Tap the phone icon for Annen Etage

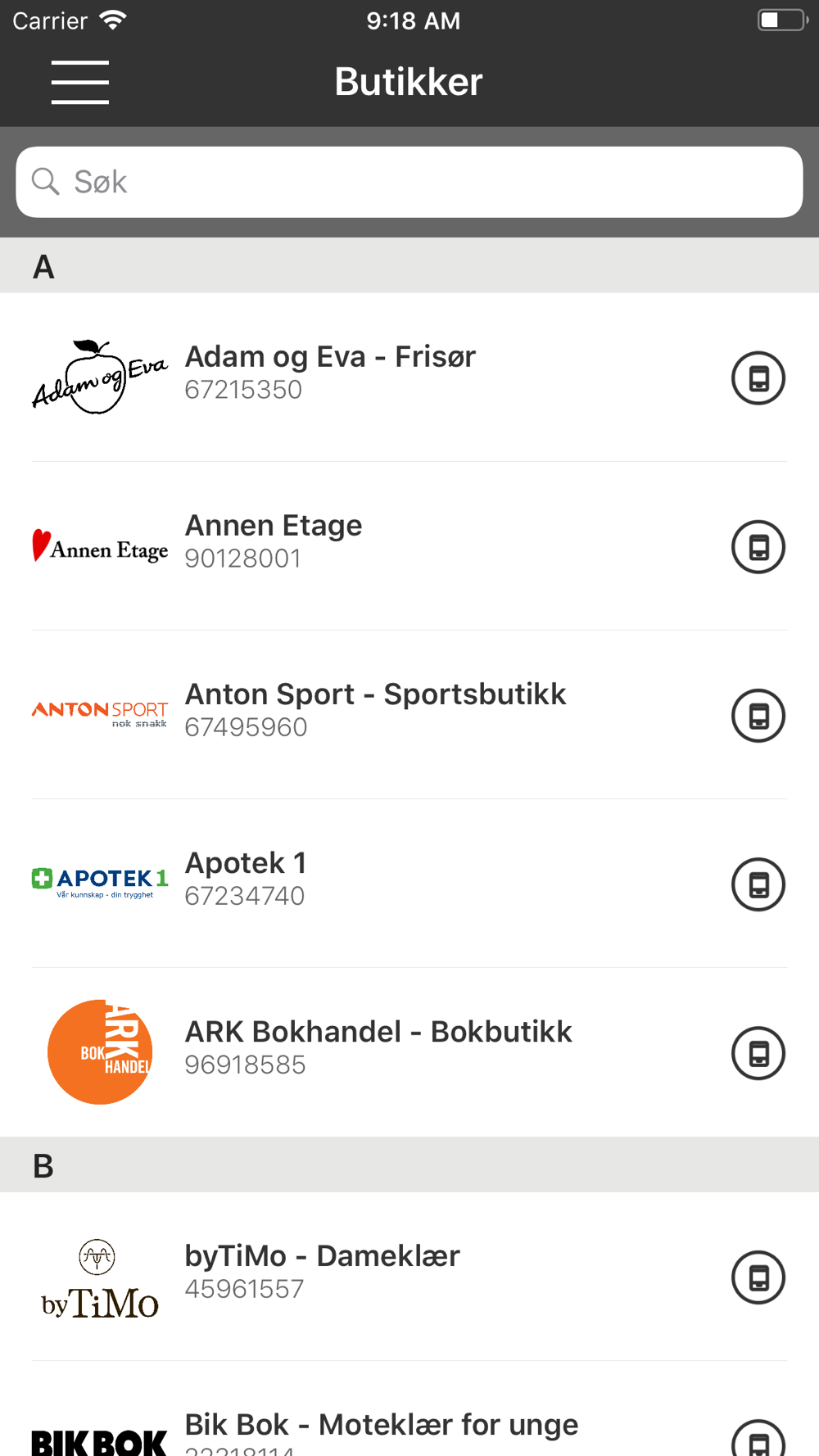(758, 547)
